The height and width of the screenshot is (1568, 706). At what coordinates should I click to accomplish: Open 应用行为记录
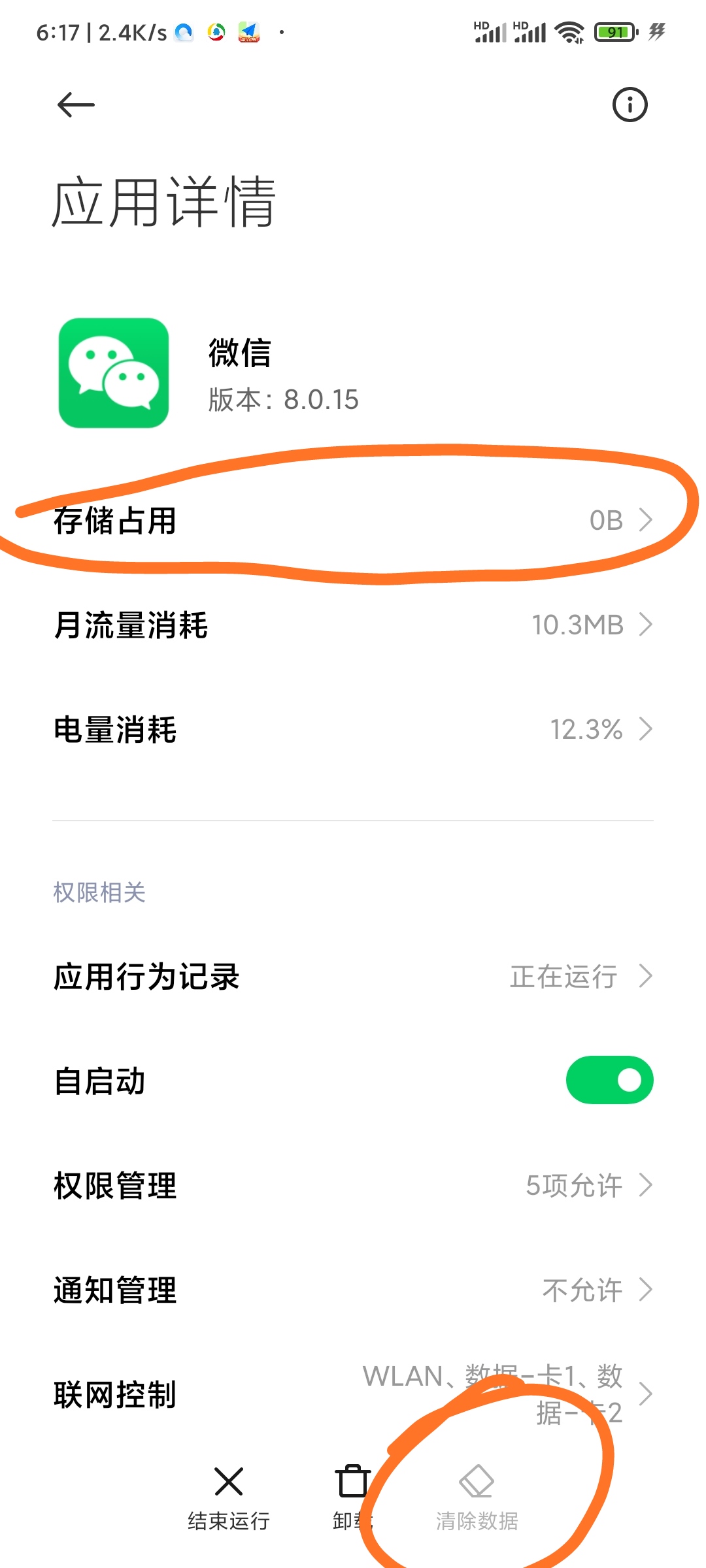coord(353,976)
